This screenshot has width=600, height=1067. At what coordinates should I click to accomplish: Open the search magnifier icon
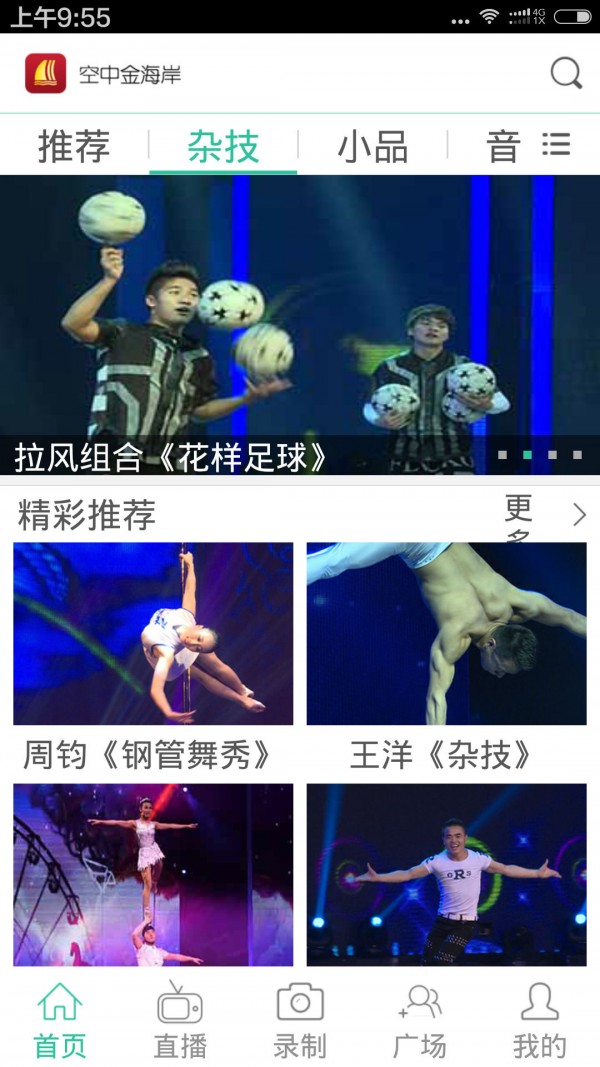pyautogui.click(x=566, y=74)
